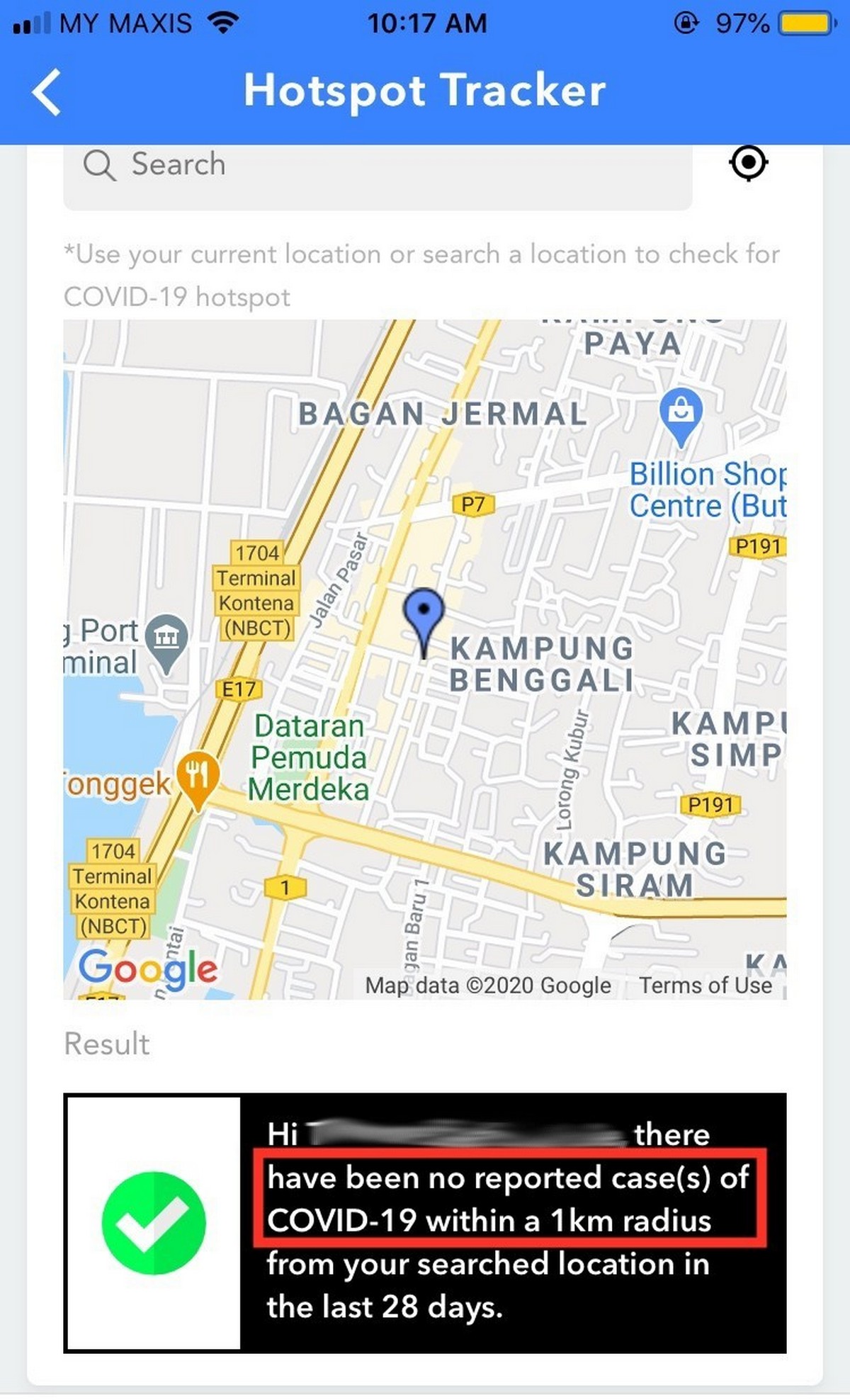Open Google Terms of Use link
This screenshot has width=850, height=1400.
(x=705, y=986)
